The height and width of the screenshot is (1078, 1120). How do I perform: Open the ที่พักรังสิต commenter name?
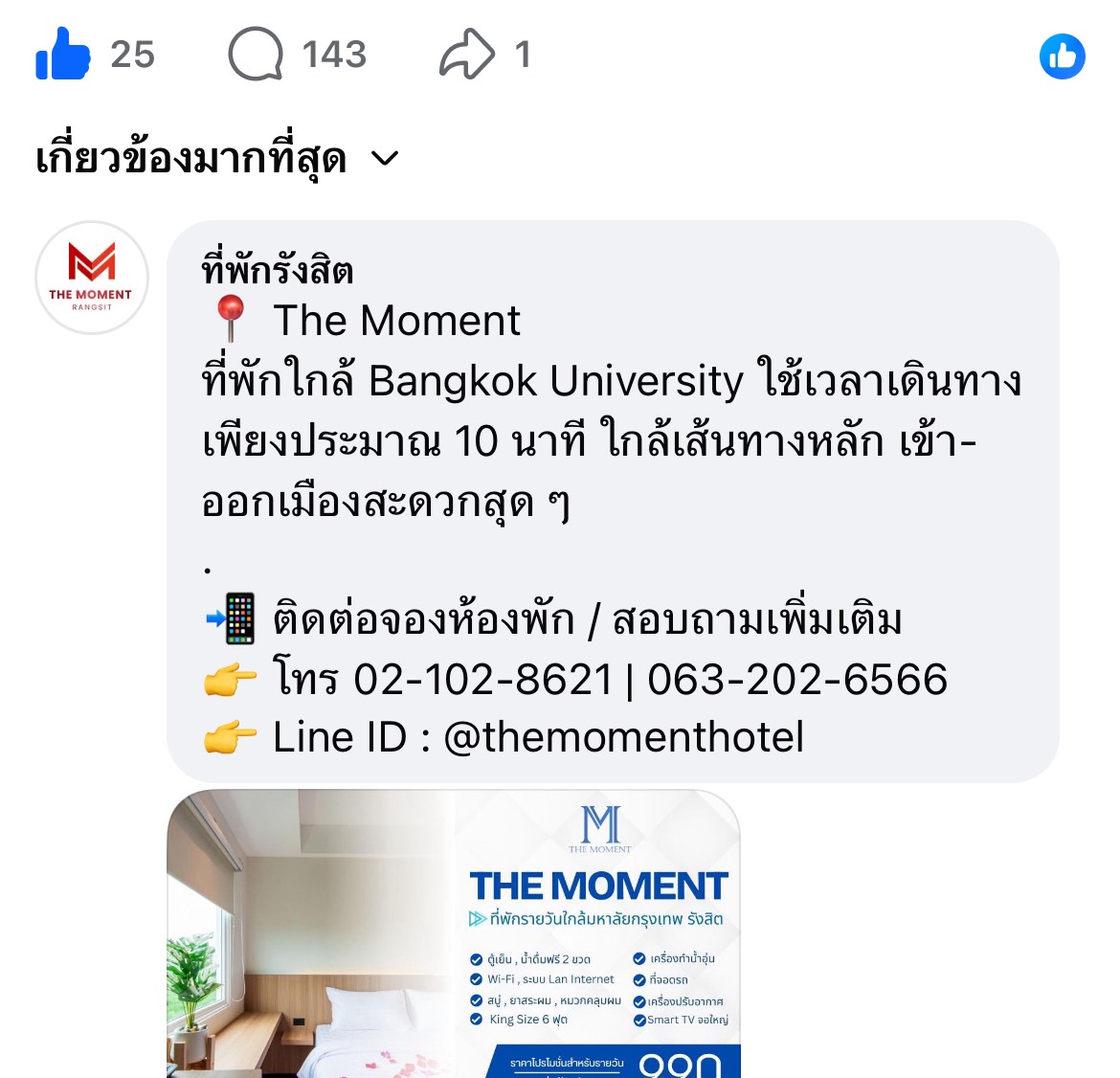278,269
